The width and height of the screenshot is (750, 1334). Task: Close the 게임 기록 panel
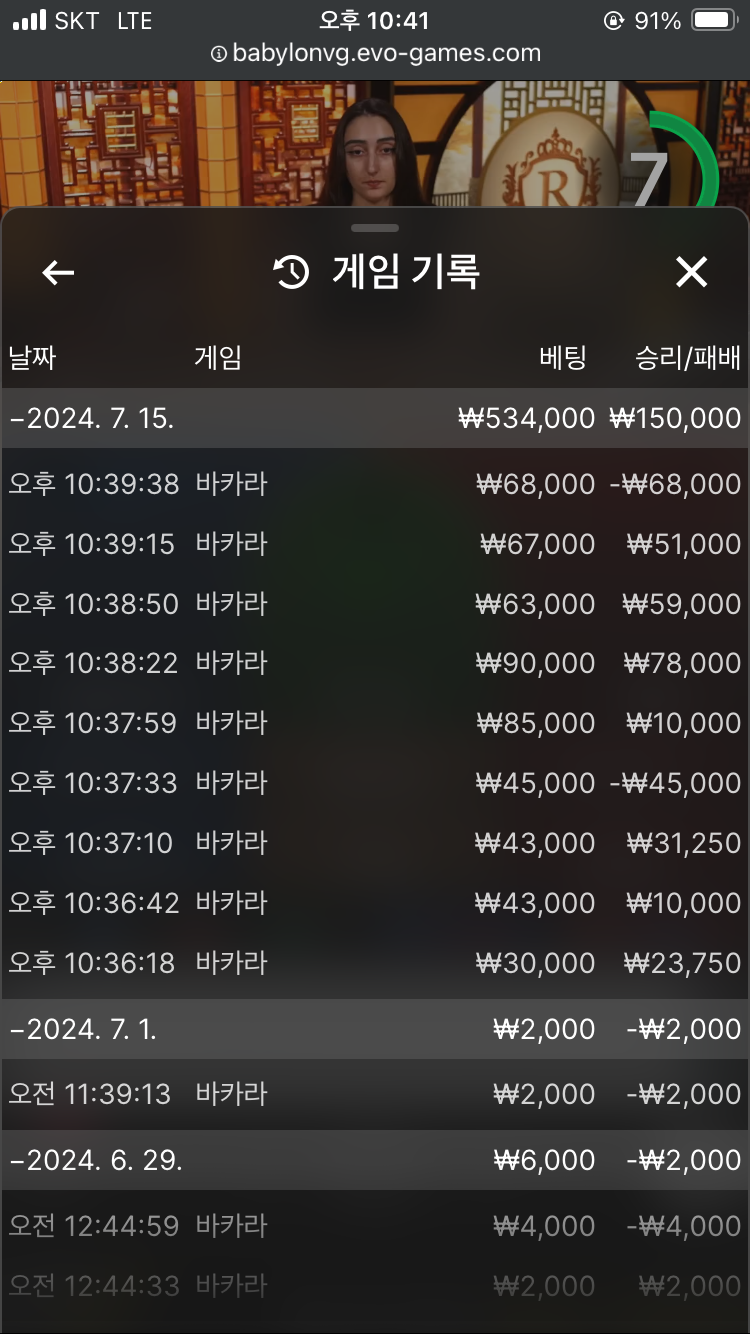691,272
